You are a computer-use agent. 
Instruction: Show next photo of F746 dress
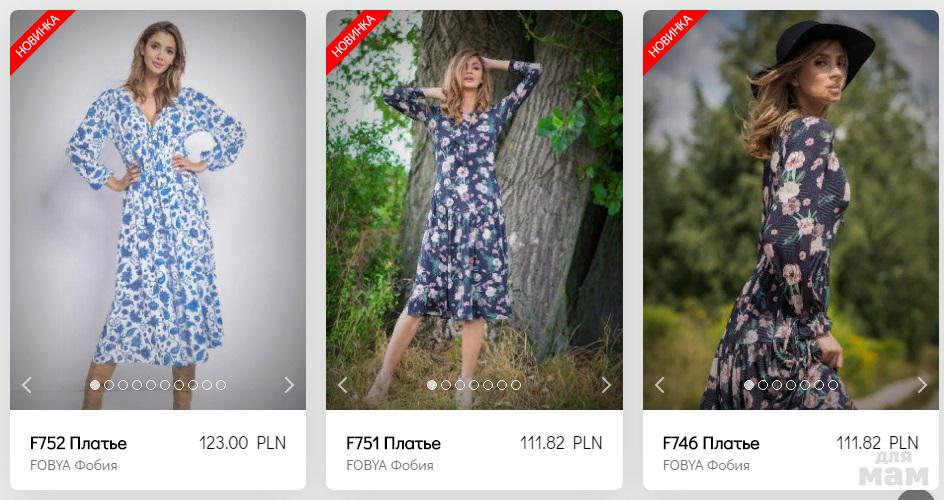pos(922,385)
